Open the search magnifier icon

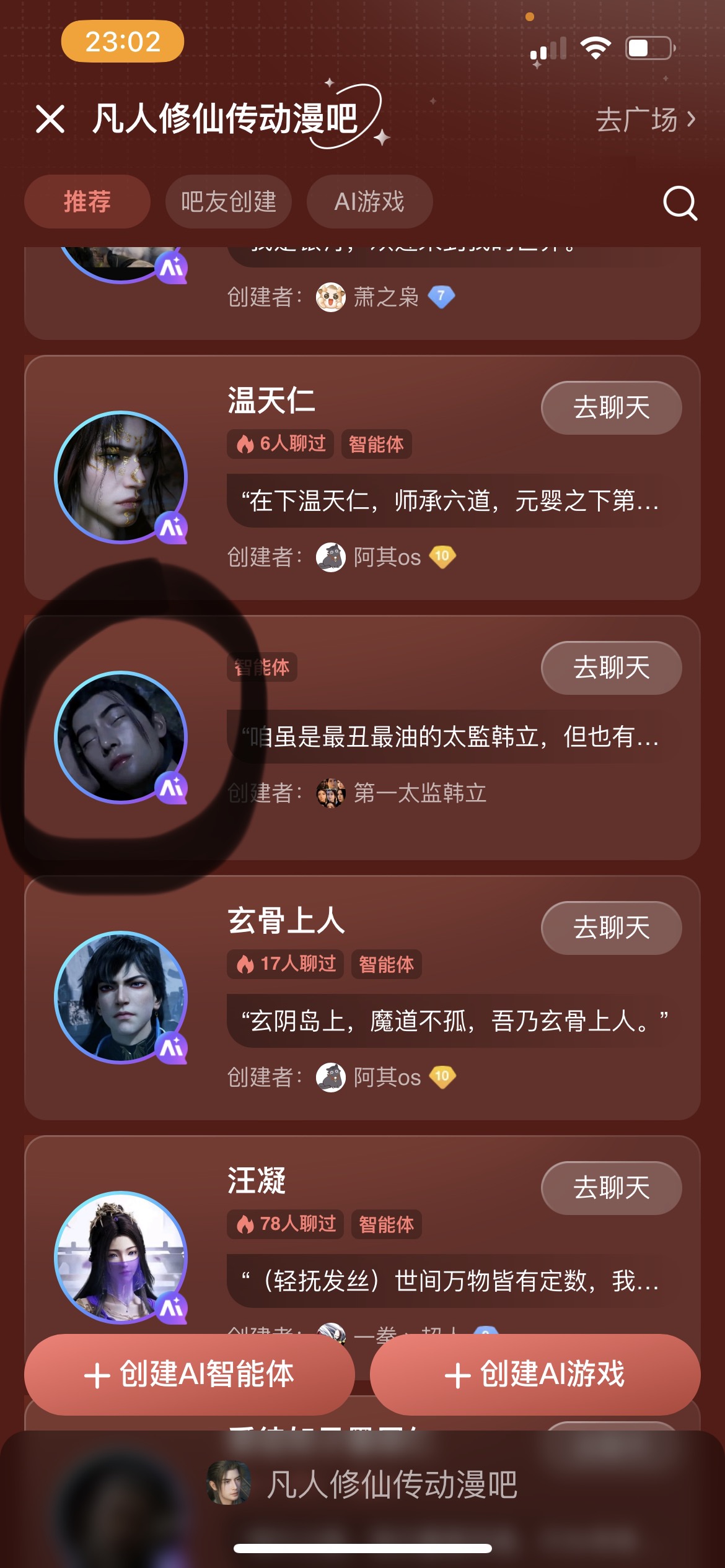coord(680,203)
